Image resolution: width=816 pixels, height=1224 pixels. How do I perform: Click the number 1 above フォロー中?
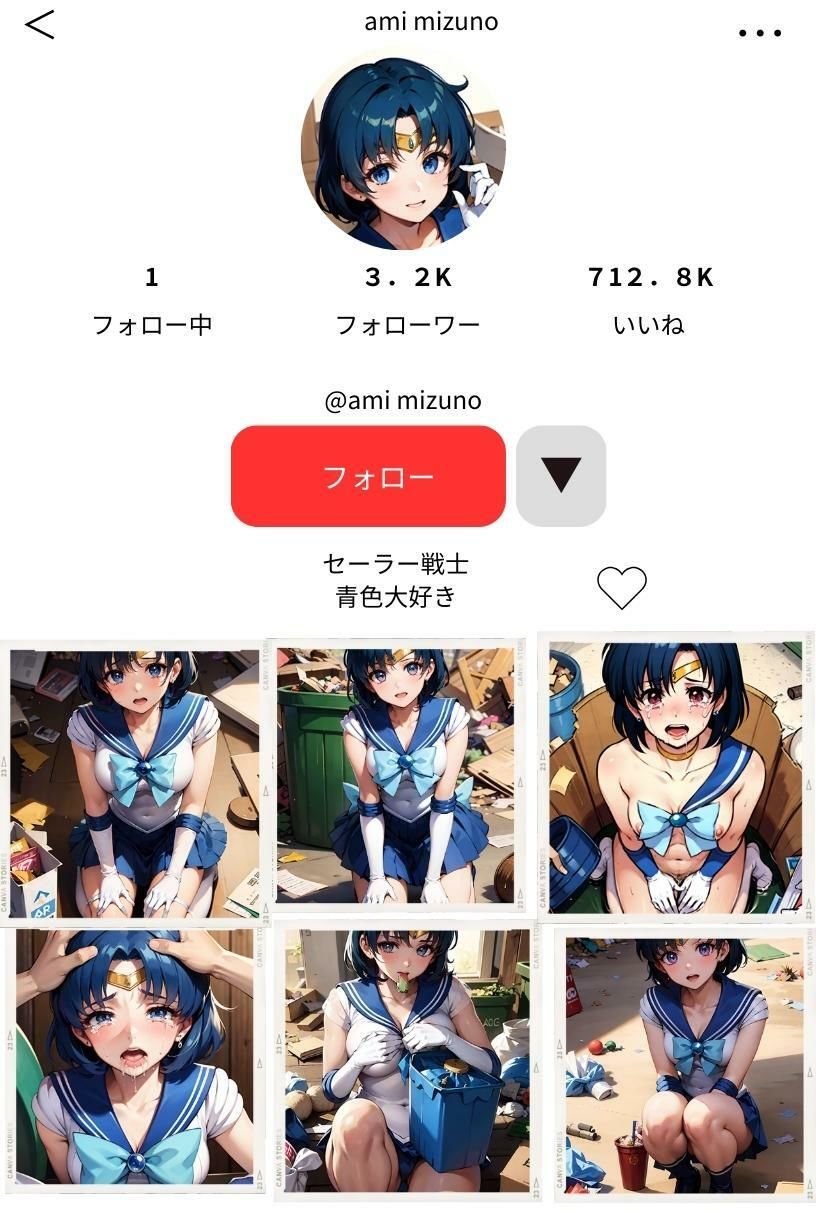point(153,277)
